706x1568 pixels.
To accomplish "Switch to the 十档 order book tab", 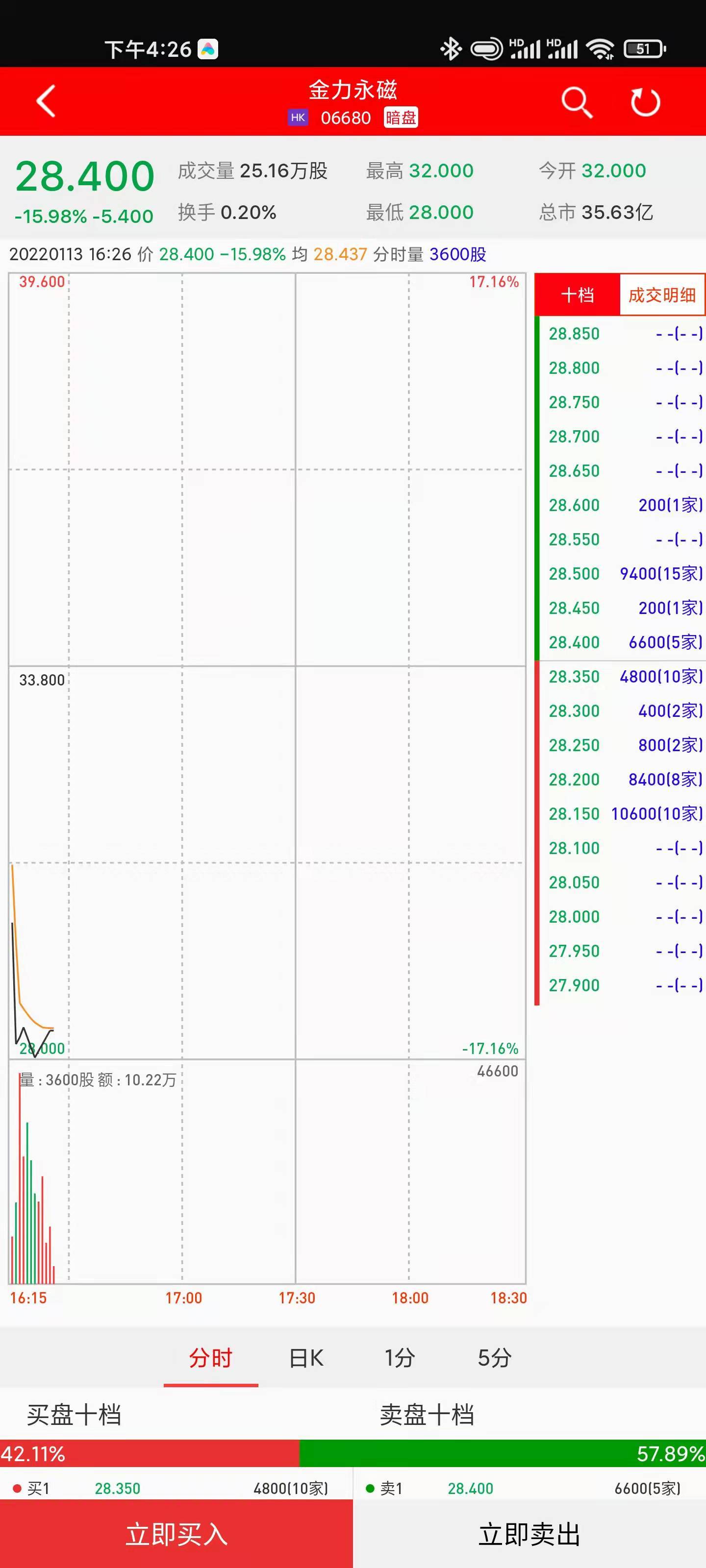I will (x=577, y=295).
